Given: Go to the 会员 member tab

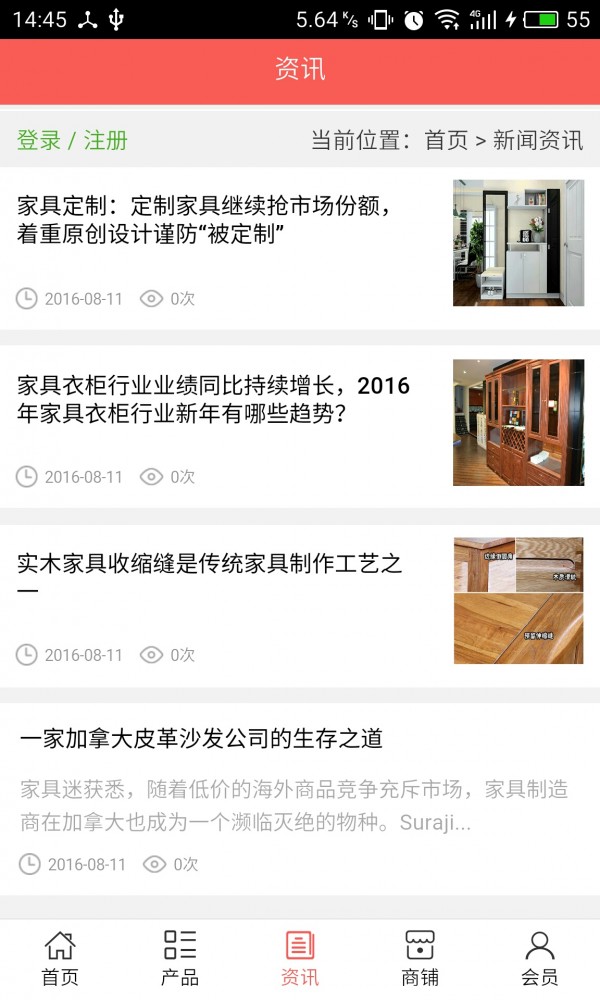Looking at the screenshot, I should tap(540, 958).
